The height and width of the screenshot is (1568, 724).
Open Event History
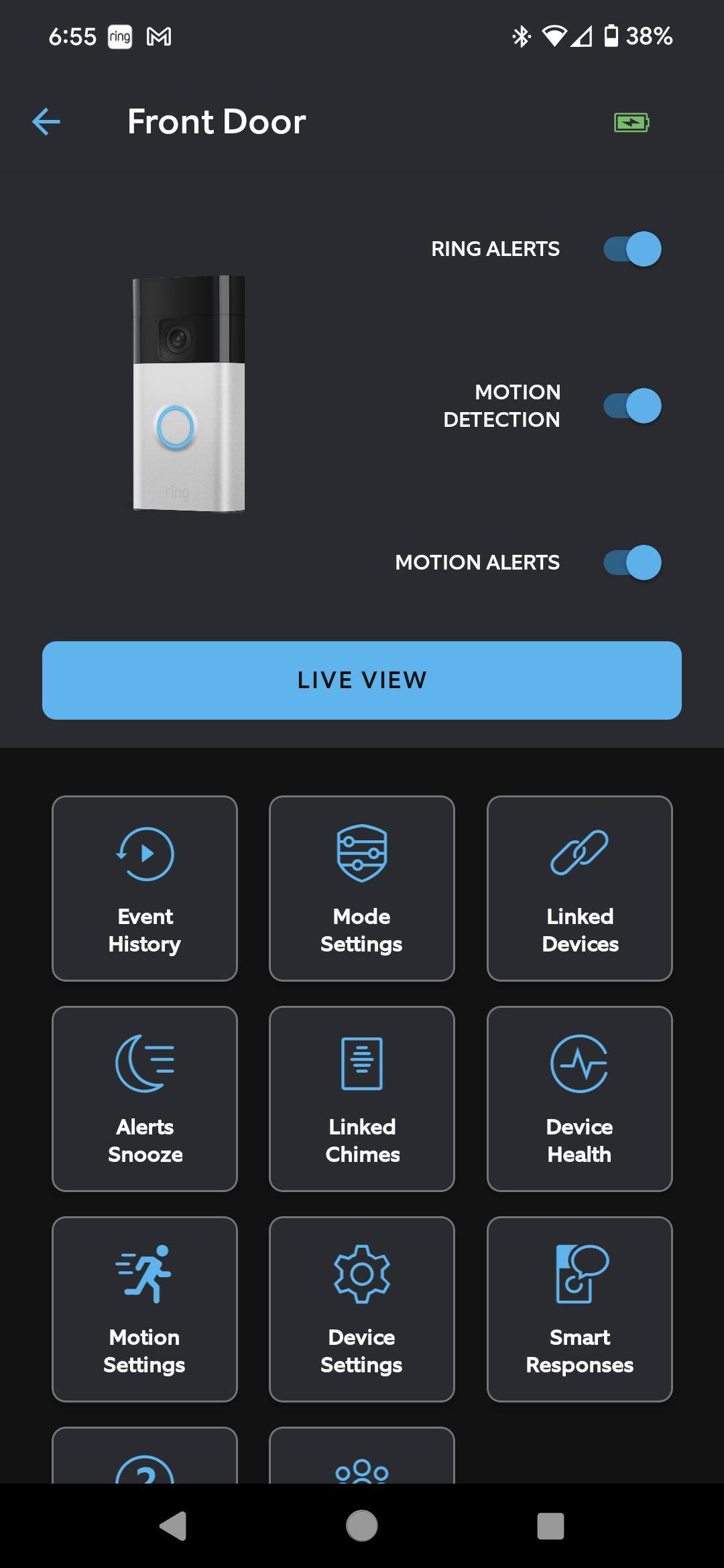[145, 888]
